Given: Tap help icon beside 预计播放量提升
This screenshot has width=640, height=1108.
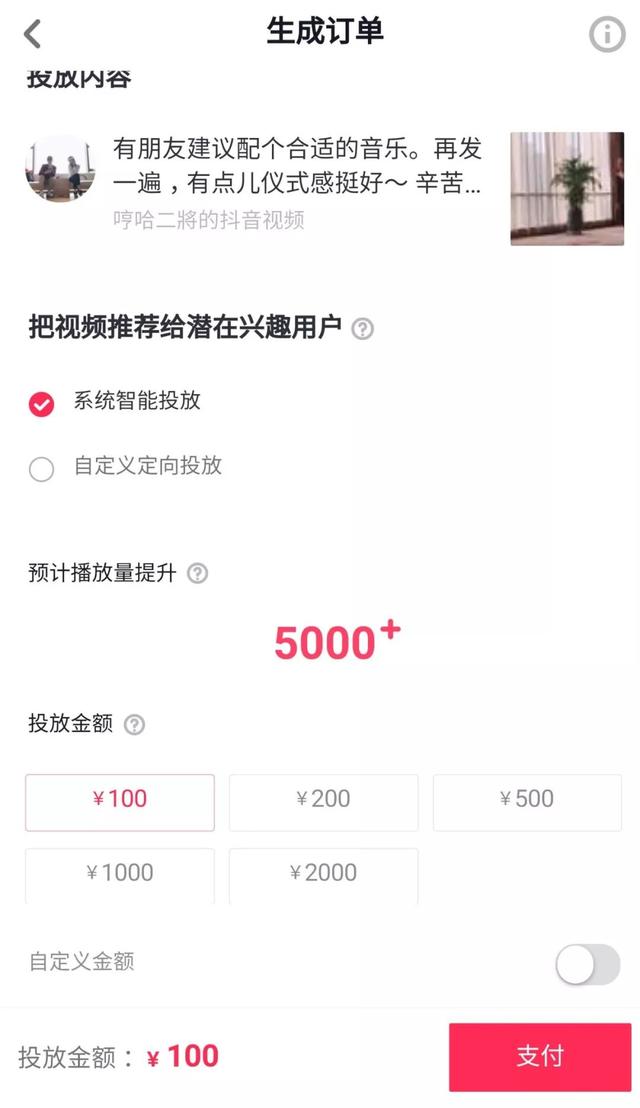Looking at the screenshot, I should pos(197,573).
